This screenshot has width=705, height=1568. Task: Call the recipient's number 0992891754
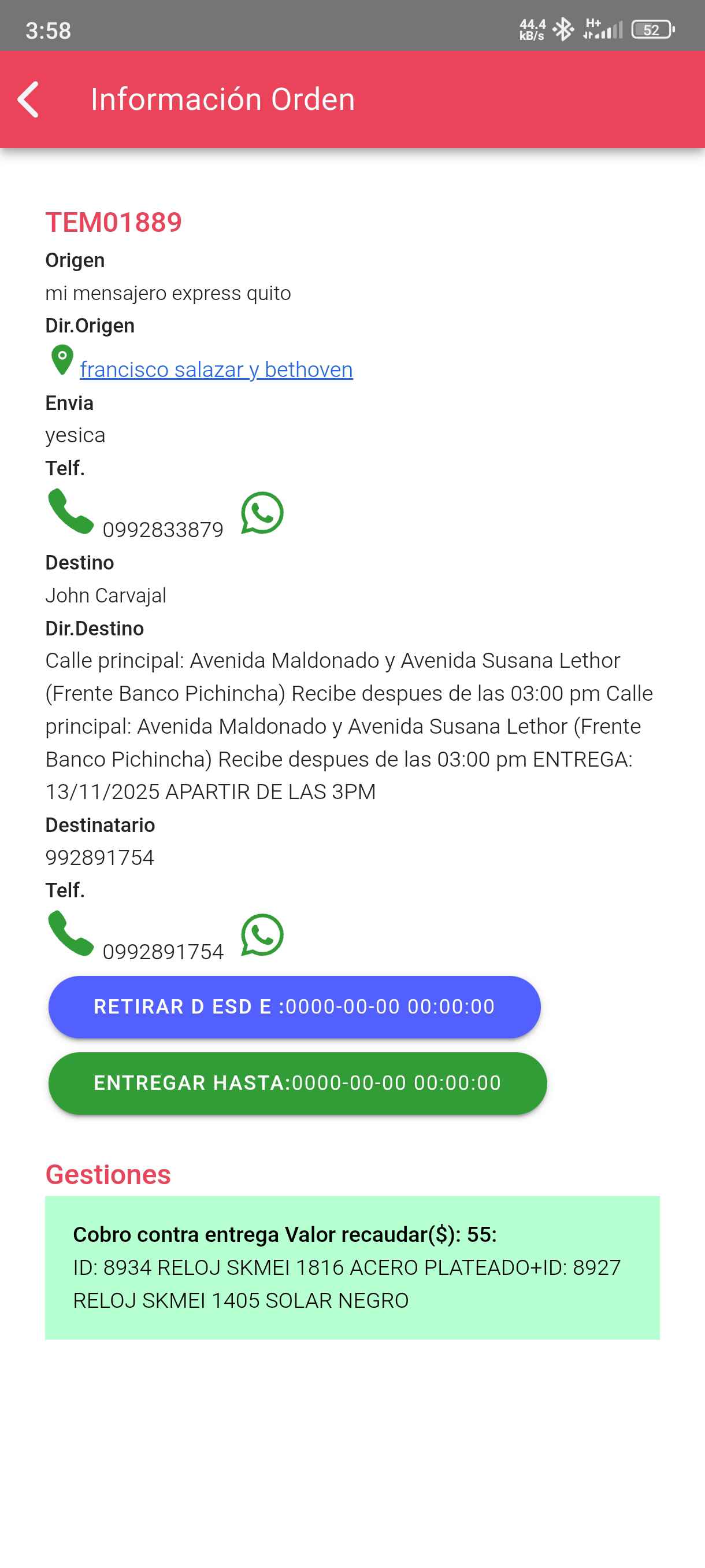click(x=70, y=934)
